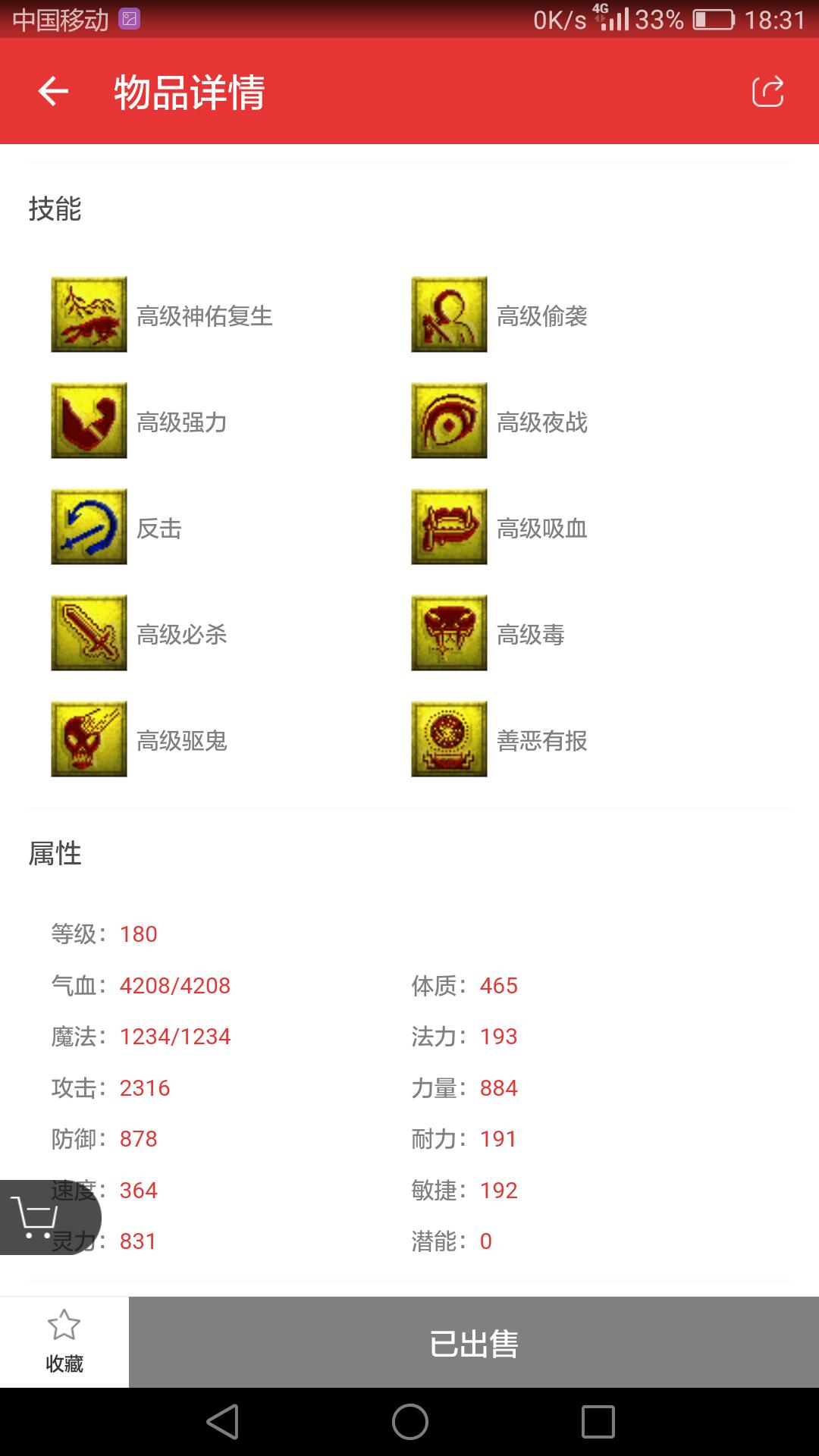Go to the Android home screen

409,1422
